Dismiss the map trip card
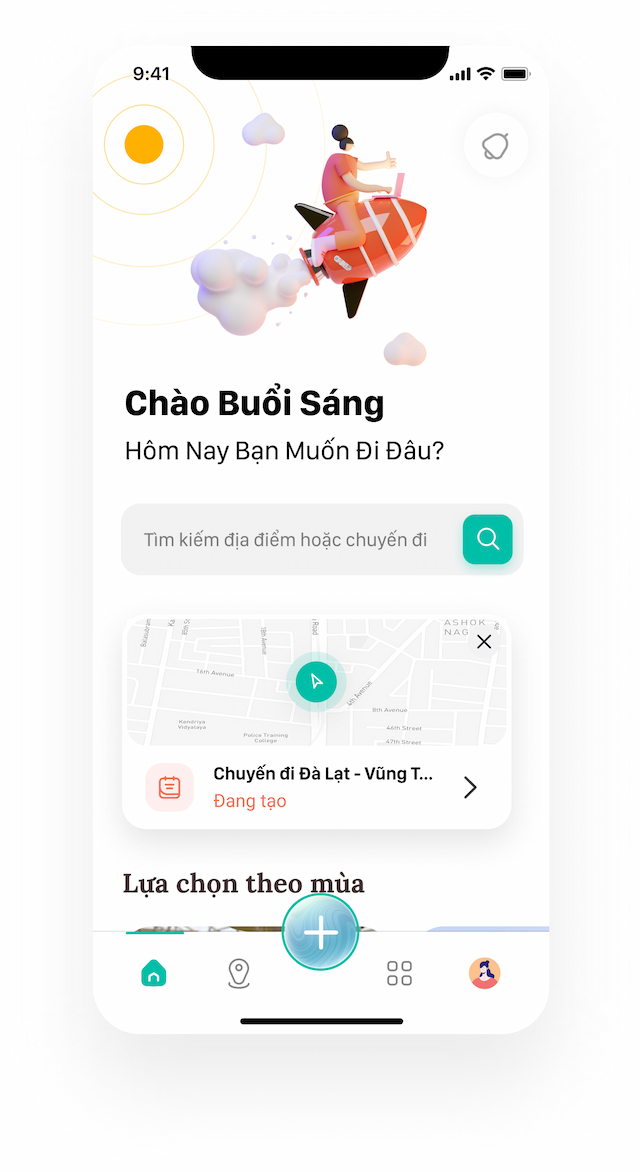This screenshot has width=640, height=1172. click(x=484, y=642)
